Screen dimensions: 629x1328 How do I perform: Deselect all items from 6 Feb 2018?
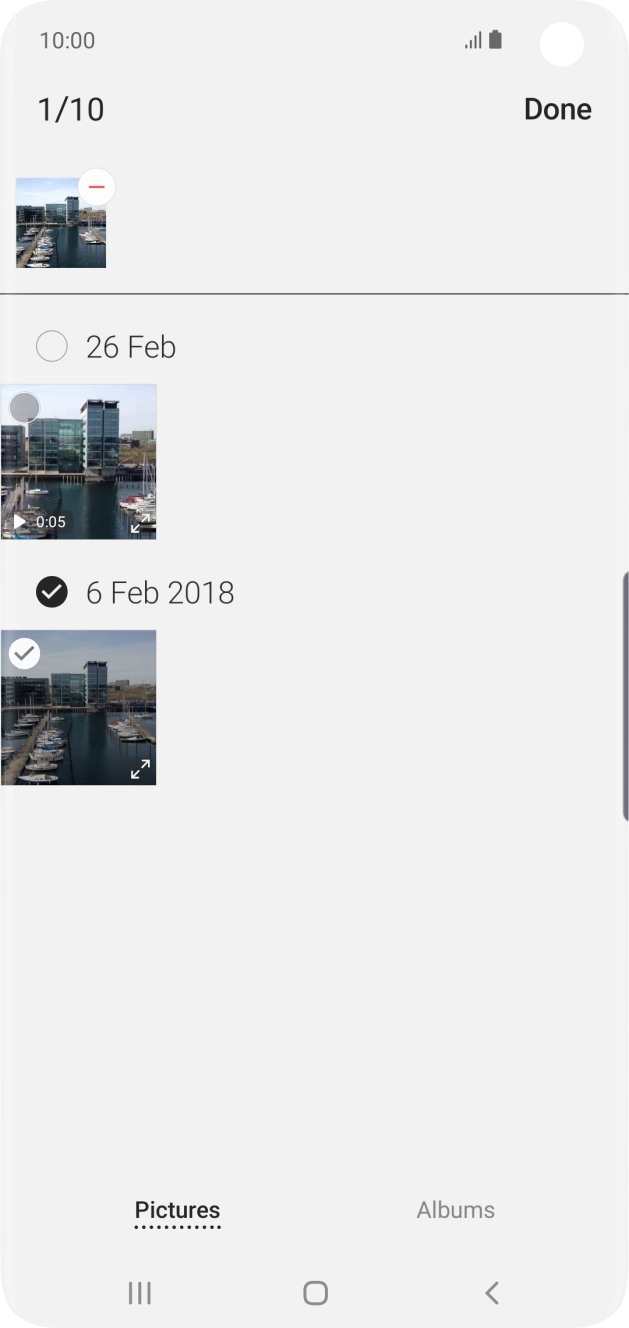tap(51, 593)
